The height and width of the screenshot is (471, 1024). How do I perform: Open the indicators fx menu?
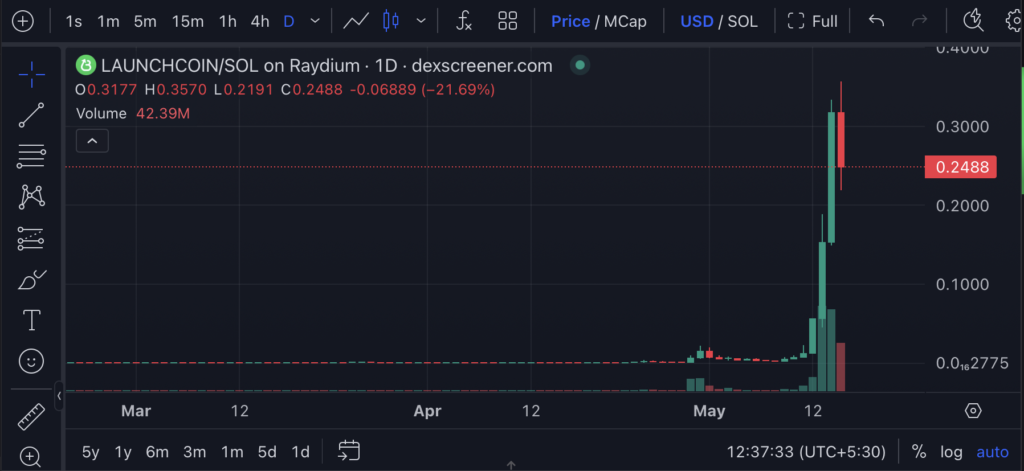coord(463,21)
